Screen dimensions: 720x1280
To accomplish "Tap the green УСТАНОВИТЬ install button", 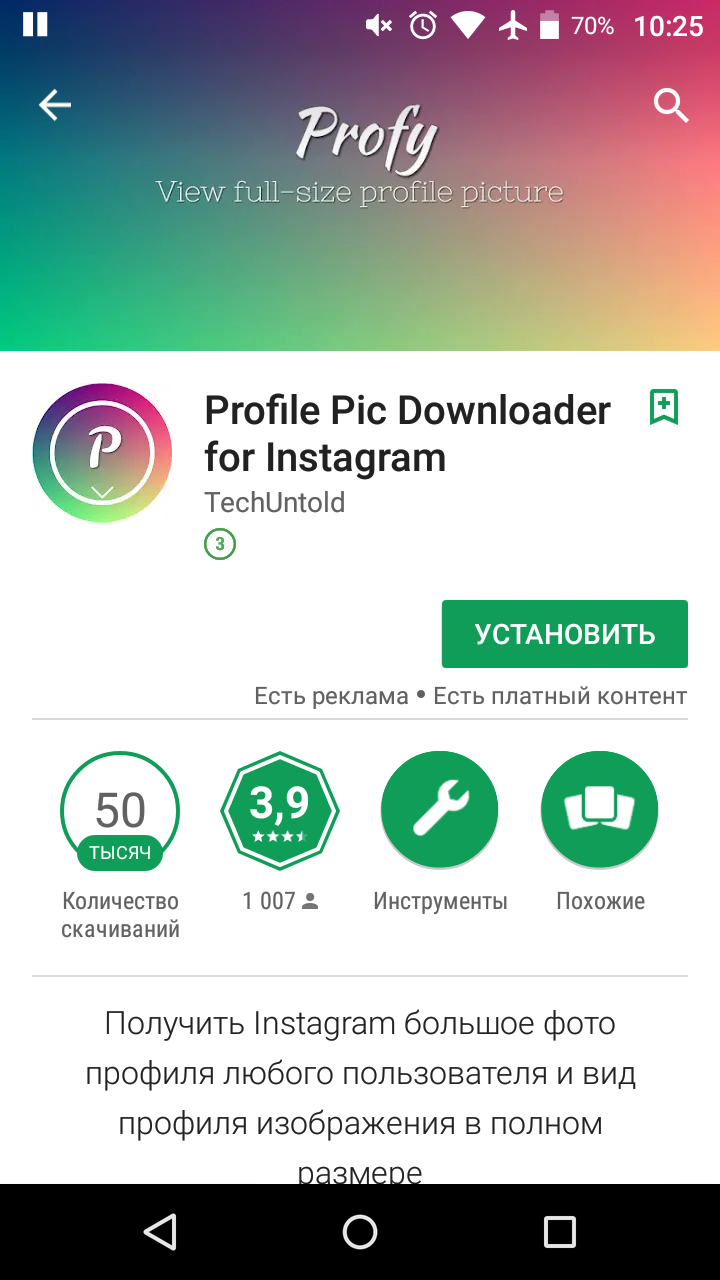I will pyautogui.click(x=564, y=634).
